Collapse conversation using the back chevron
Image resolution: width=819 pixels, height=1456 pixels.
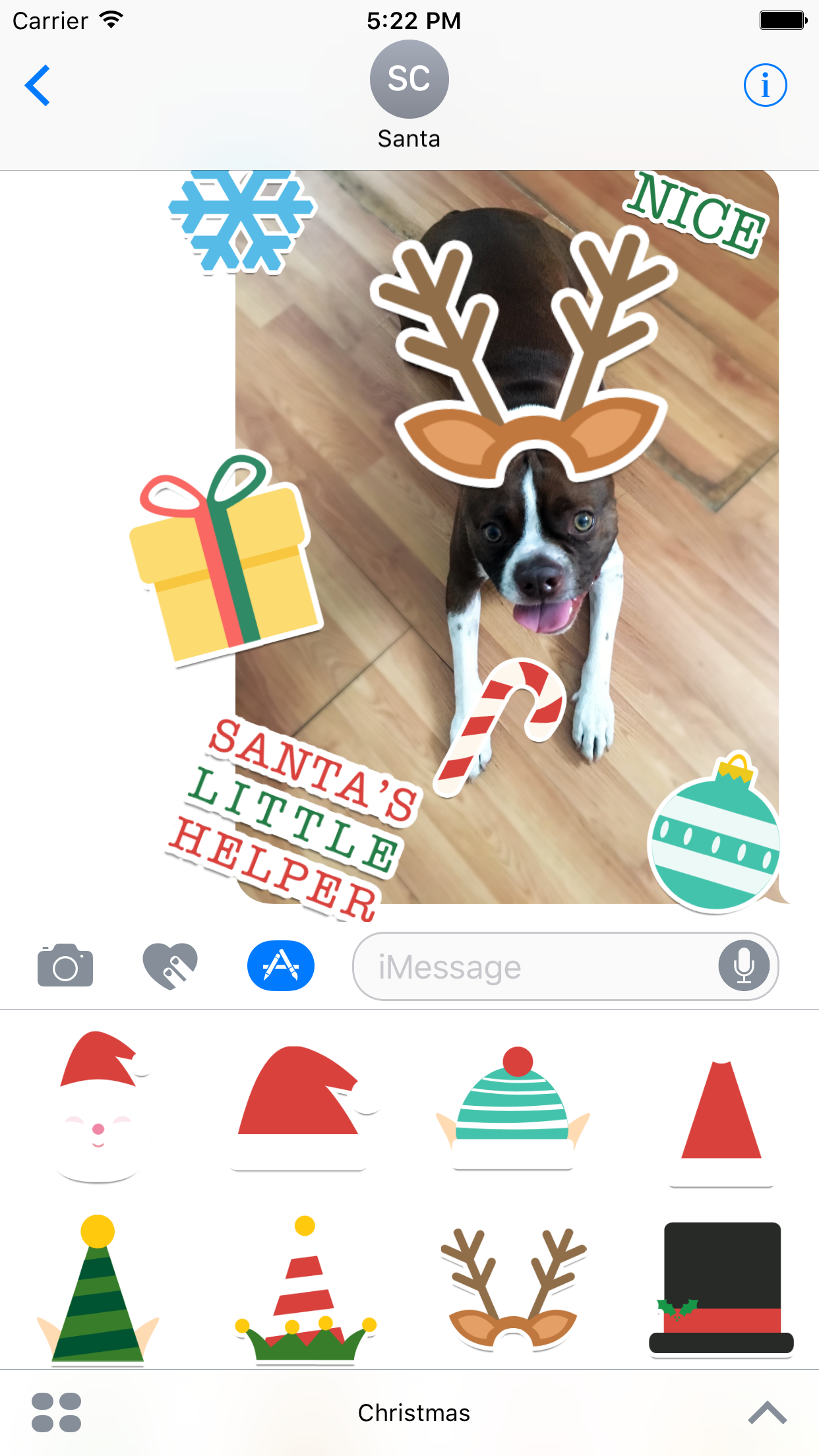click(38, 85)
